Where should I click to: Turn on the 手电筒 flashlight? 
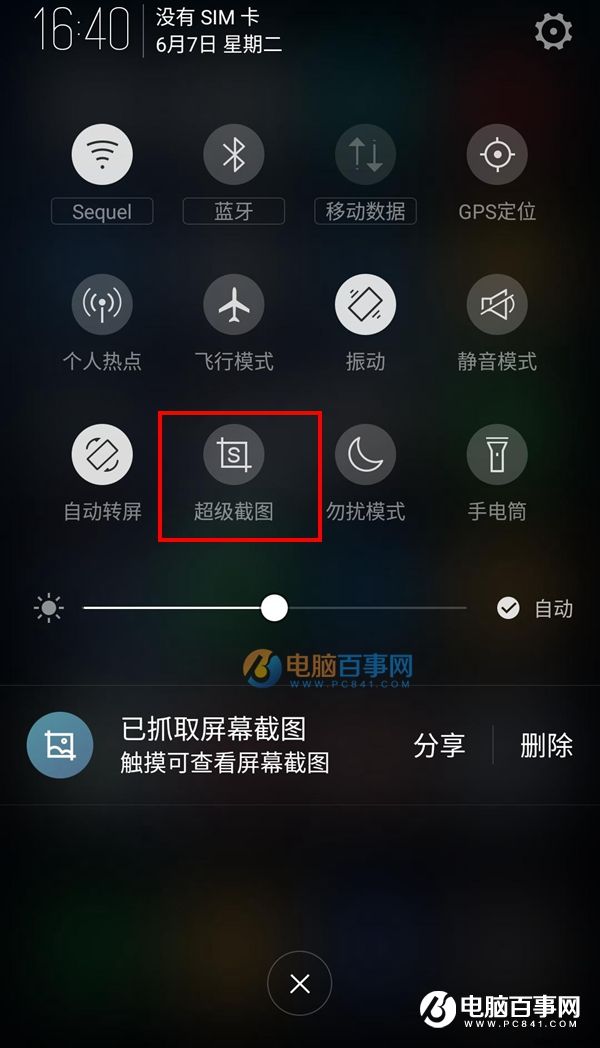click(x=497, y=455)
